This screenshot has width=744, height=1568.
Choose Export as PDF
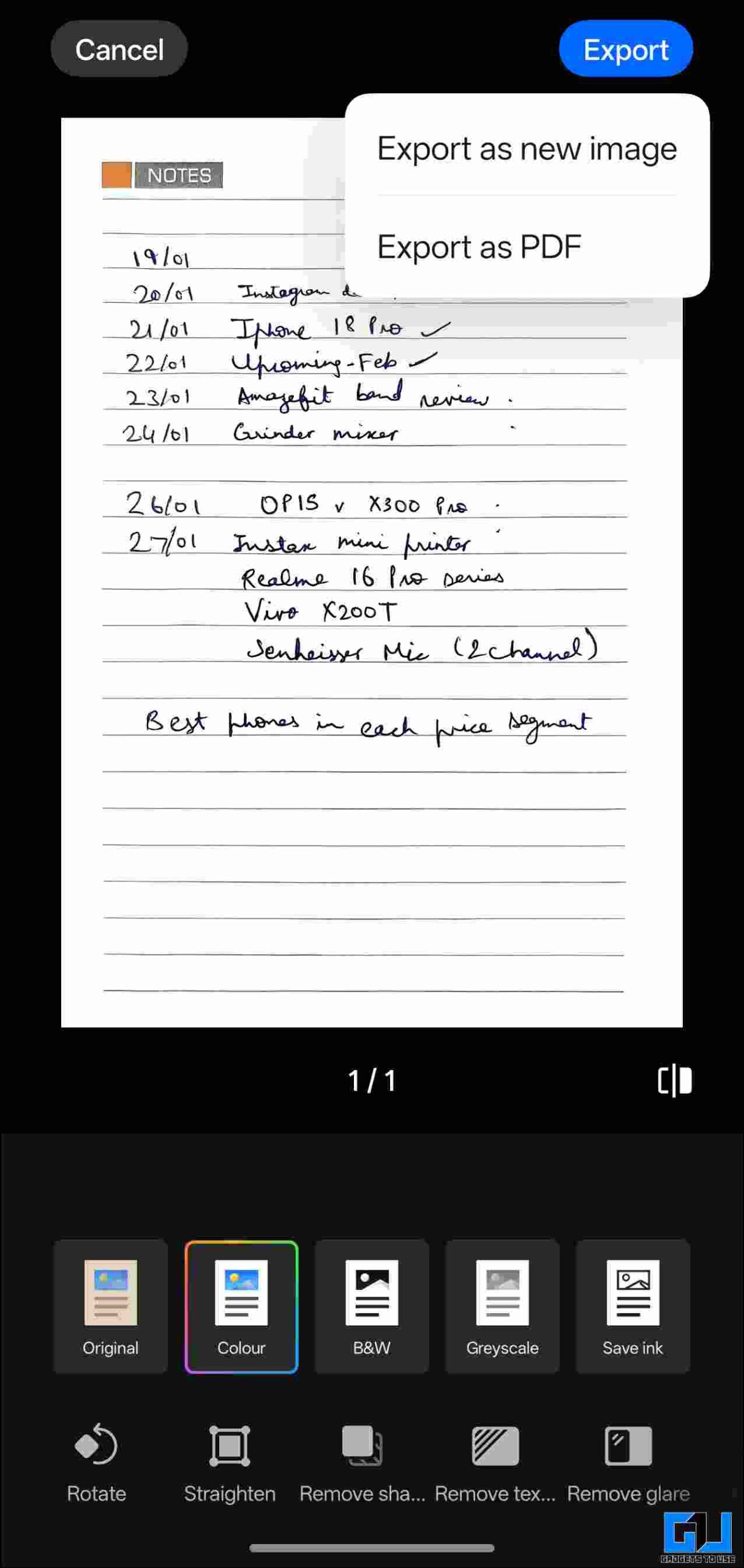click(x=479, y=247)
